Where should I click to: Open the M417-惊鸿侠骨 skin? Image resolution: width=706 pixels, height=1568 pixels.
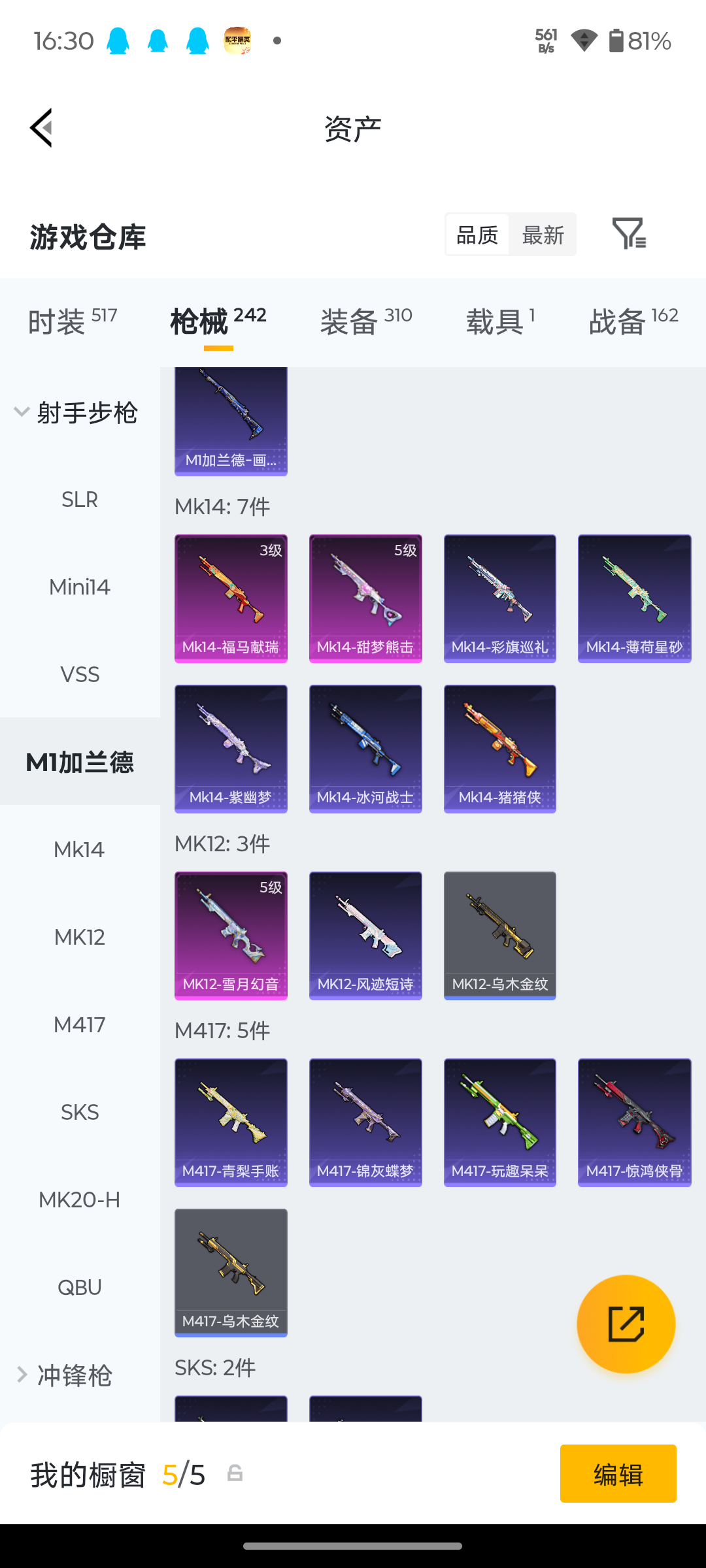point(635,1122)
